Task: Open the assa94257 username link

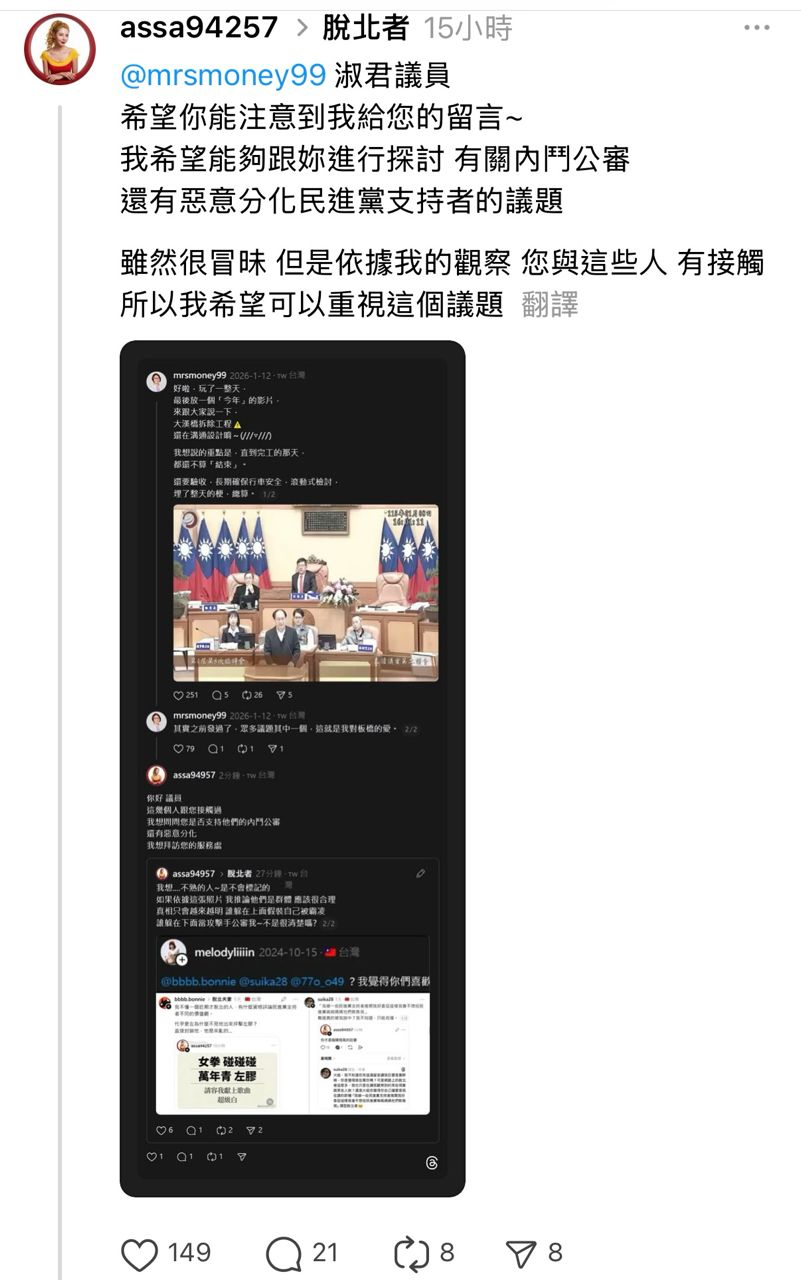Action: 199,28
